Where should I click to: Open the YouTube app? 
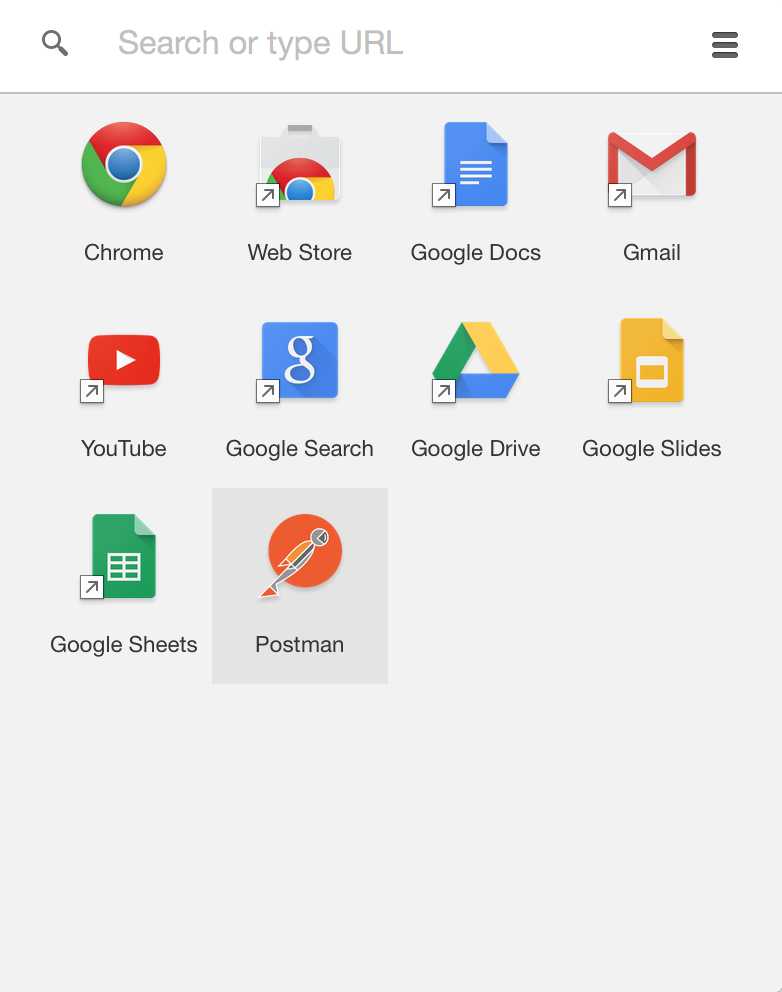(x=124, y=361)
